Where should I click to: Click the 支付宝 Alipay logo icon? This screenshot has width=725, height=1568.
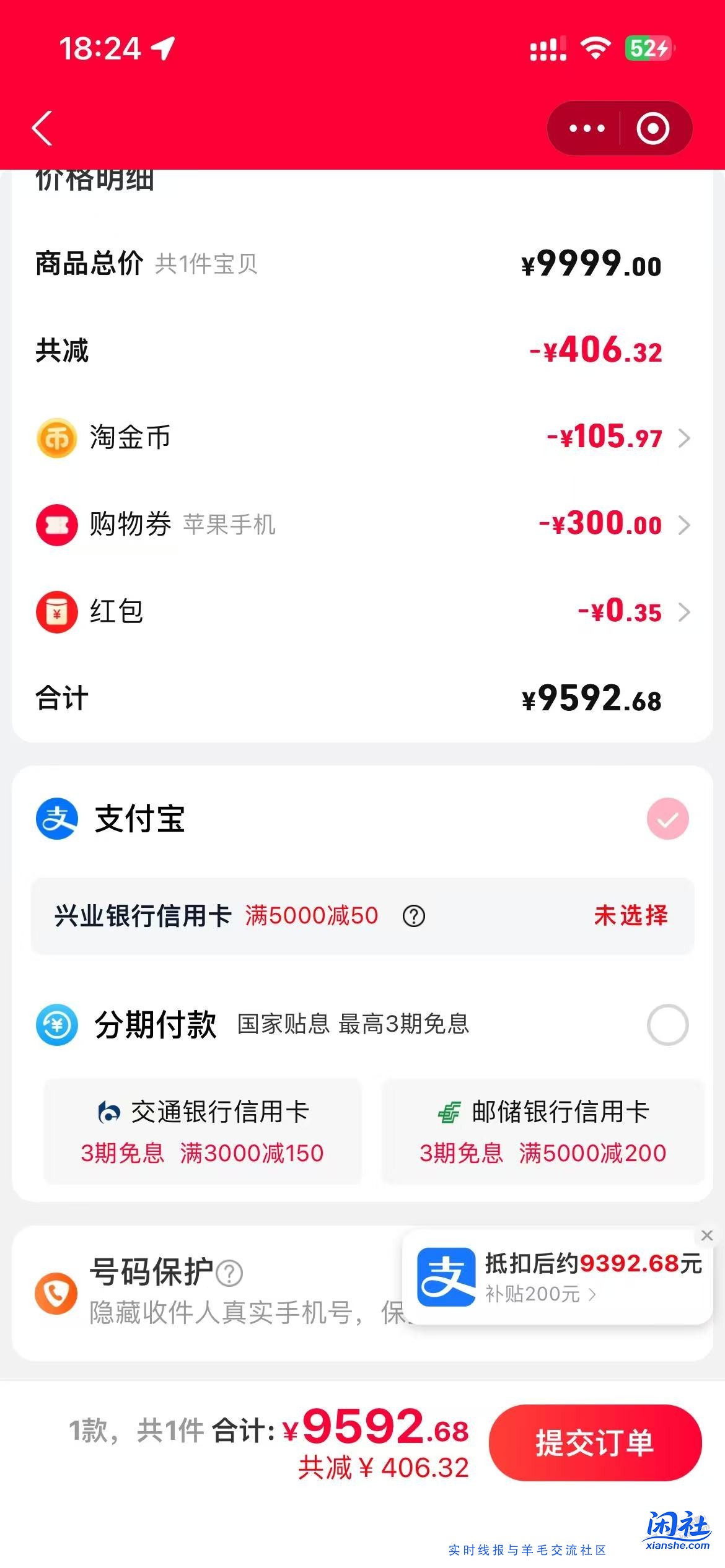pos(56,819)
